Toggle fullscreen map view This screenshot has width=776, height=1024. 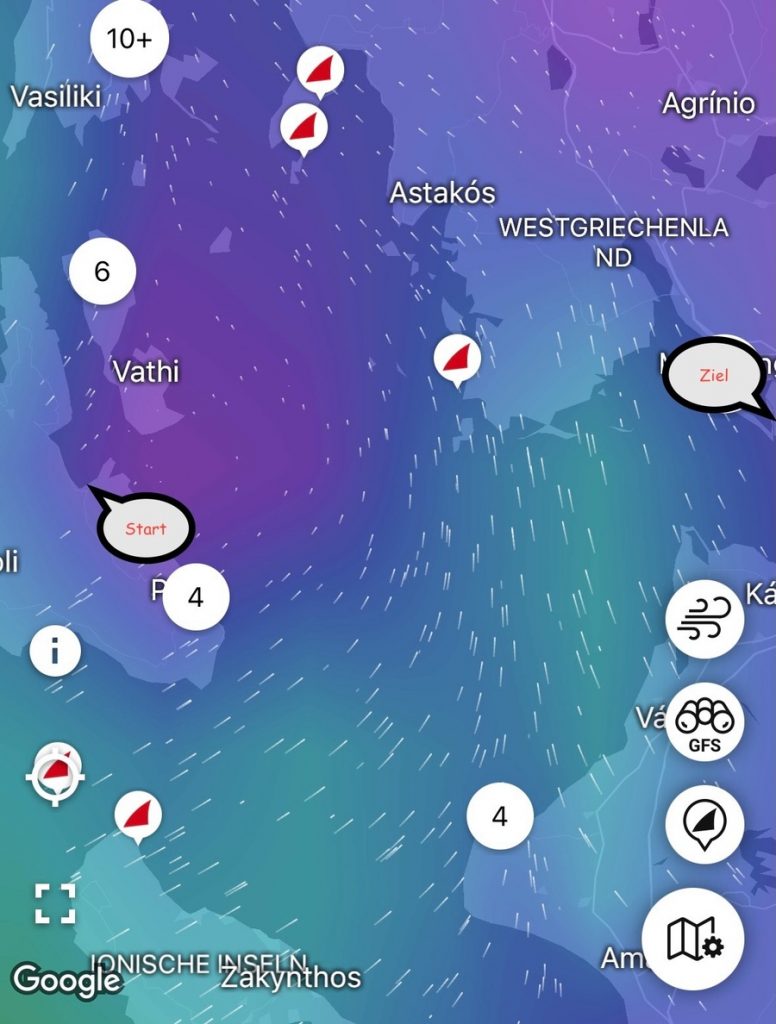pyautogui.click(x=55, y=903)
